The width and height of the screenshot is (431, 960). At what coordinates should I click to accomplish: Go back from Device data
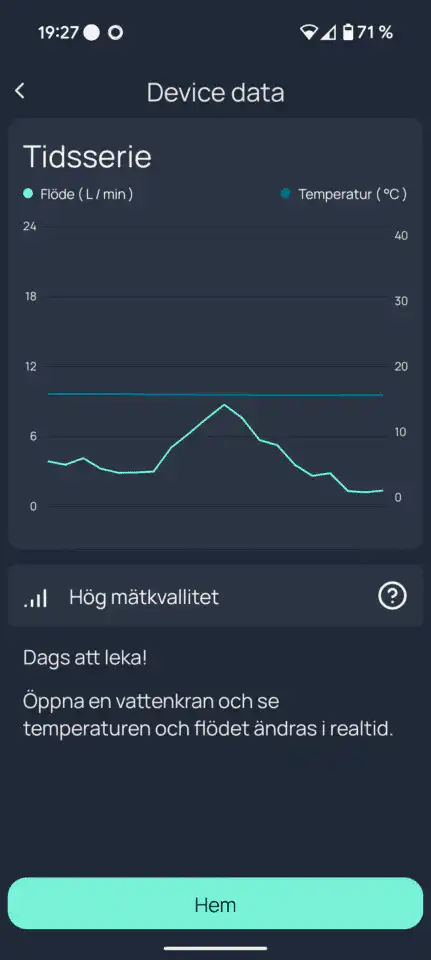(20, 91)
